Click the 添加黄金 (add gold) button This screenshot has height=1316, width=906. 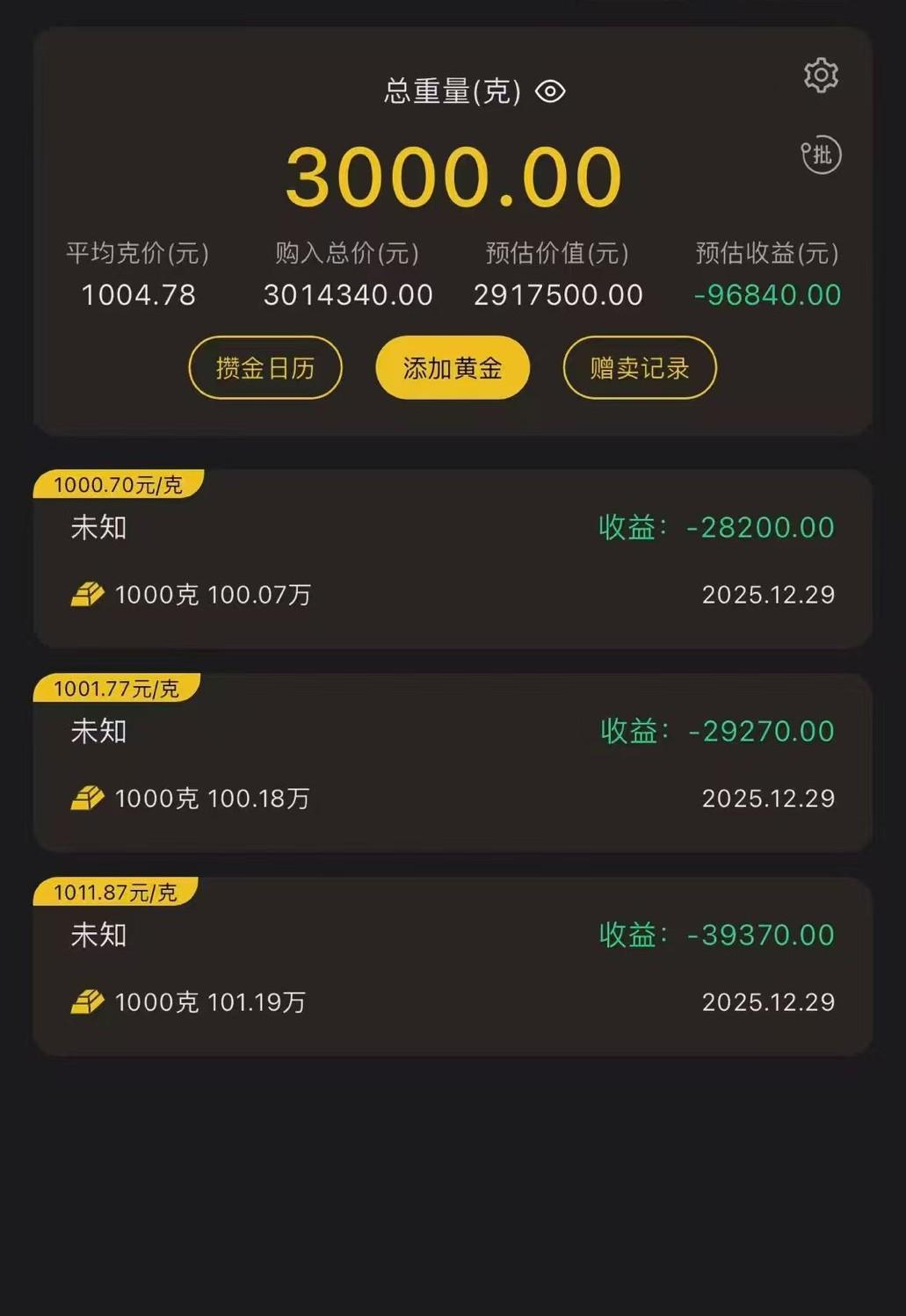(452, 369)
